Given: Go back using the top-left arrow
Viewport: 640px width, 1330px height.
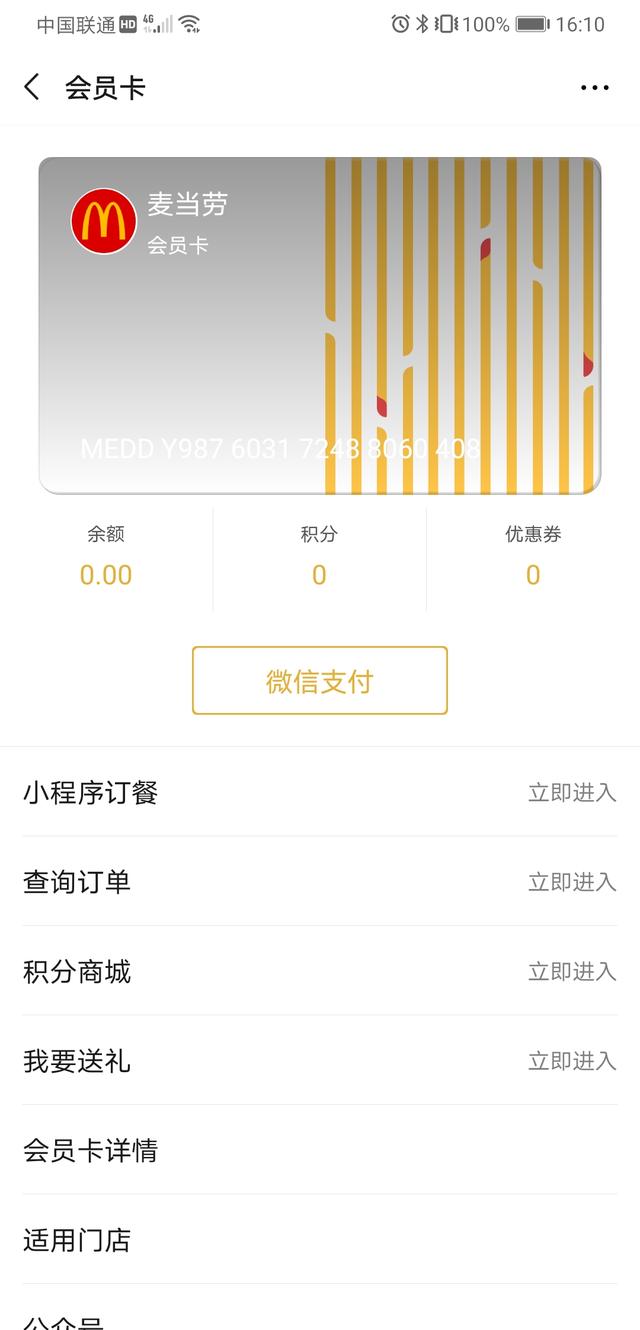Looking at the screenshot, I should click(32, 88).
